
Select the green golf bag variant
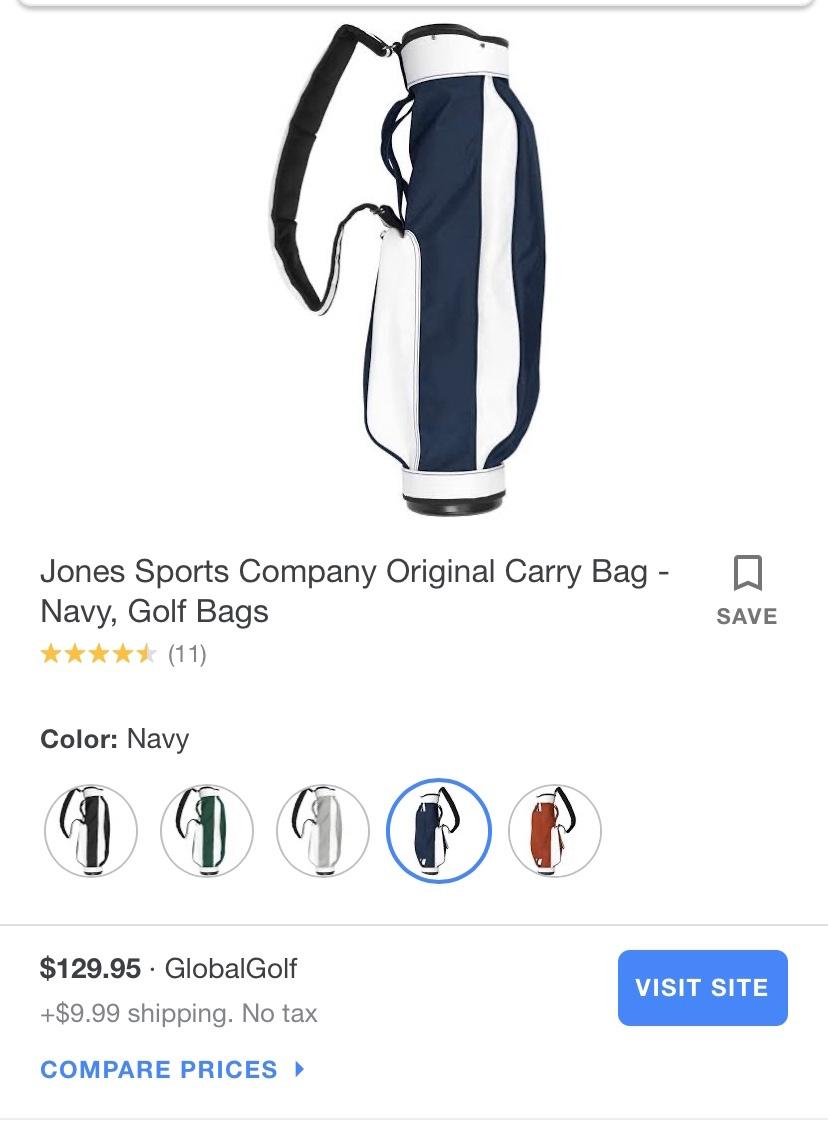coord(206,831)
